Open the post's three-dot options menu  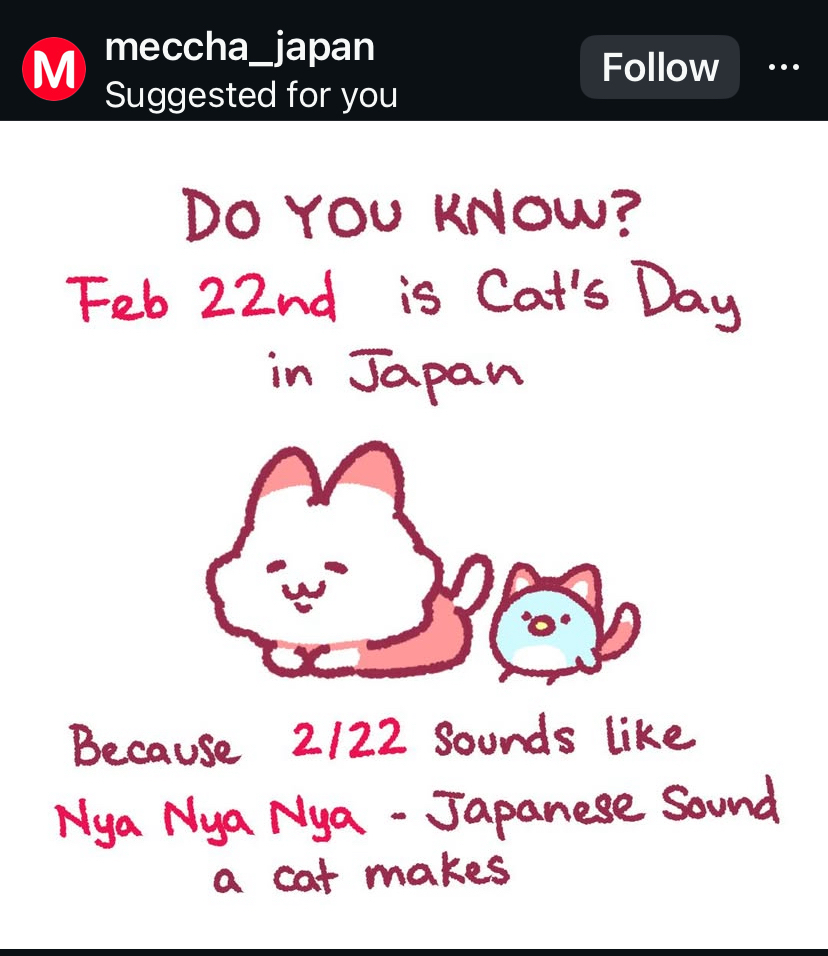pos(783,67)
